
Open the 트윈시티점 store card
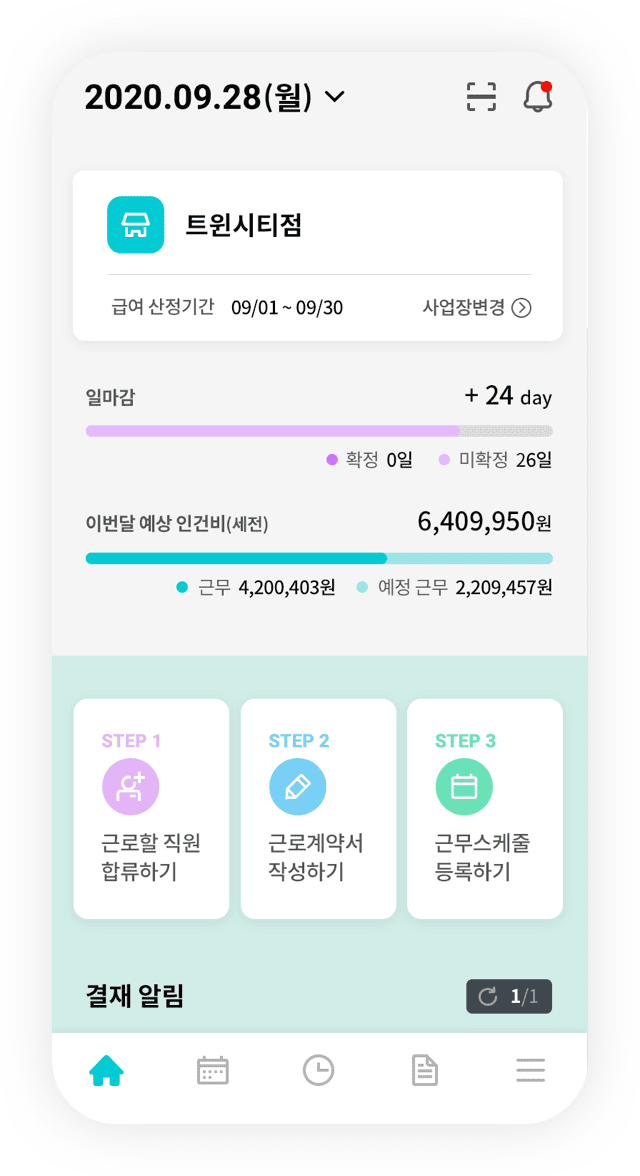317,255
